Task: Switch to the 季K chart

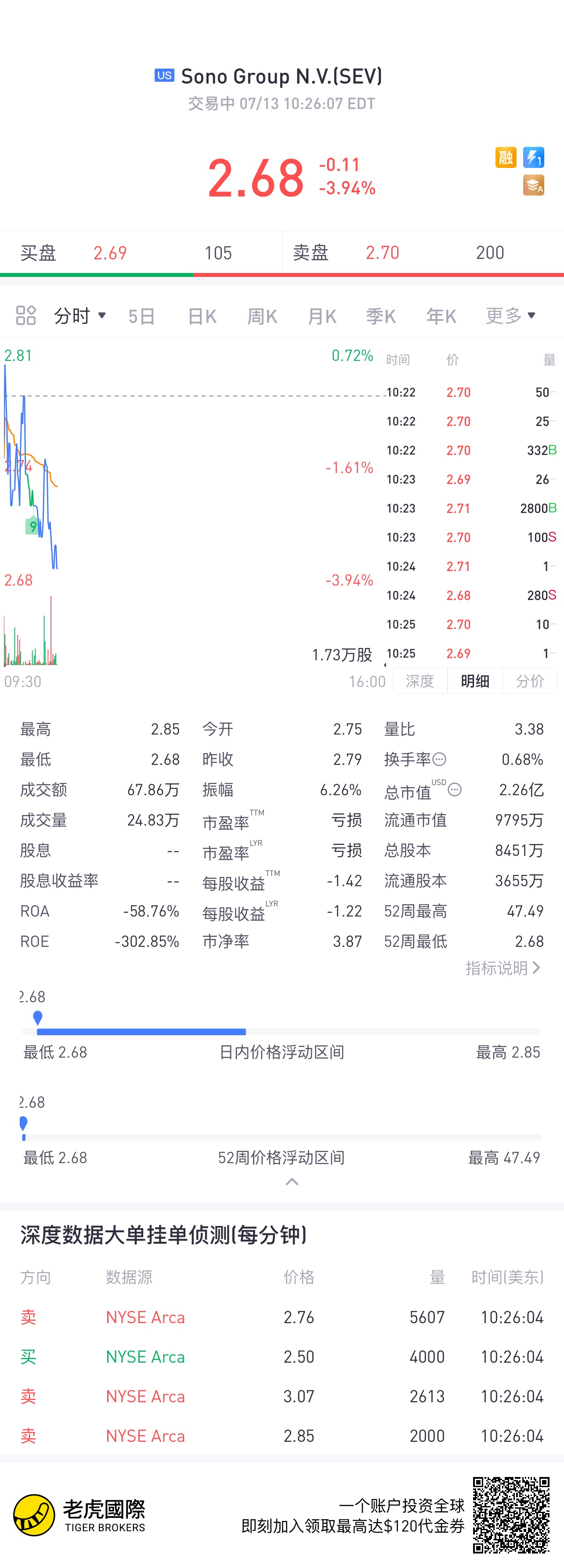Action: [381, 316]
